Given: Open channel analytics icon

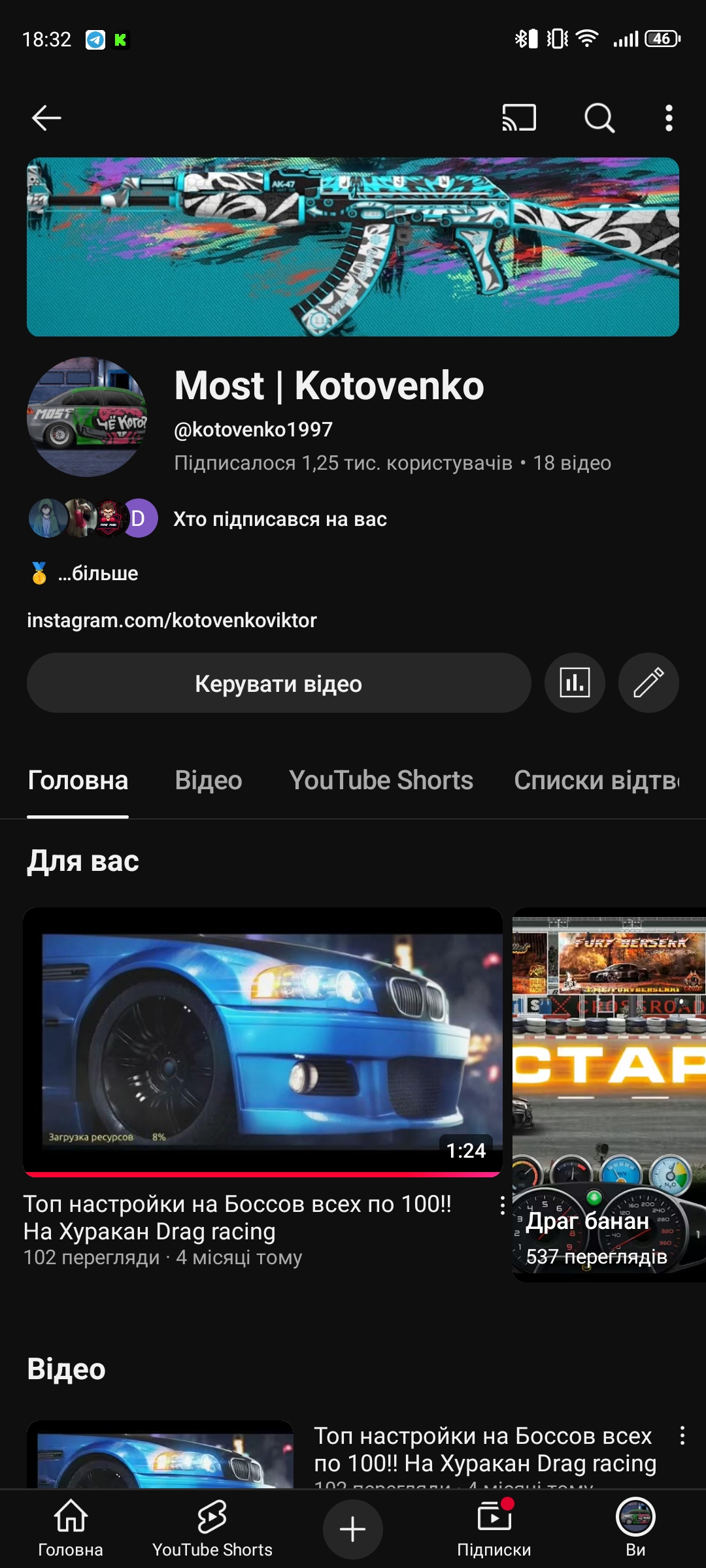Looking at the screenshot, I should tap(575, 683).
